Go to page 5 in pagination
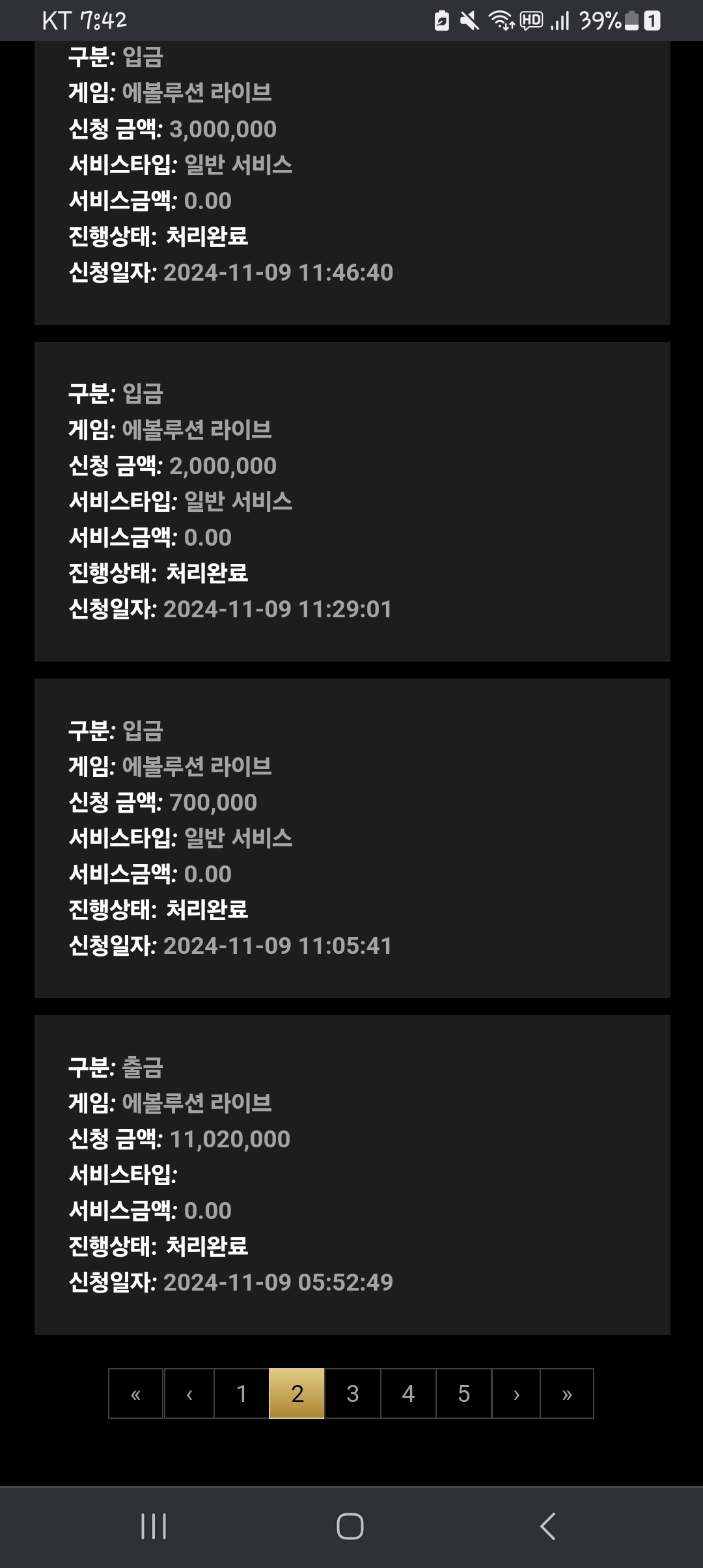This screenshot has height=1568, width=703. [463, 1393]
